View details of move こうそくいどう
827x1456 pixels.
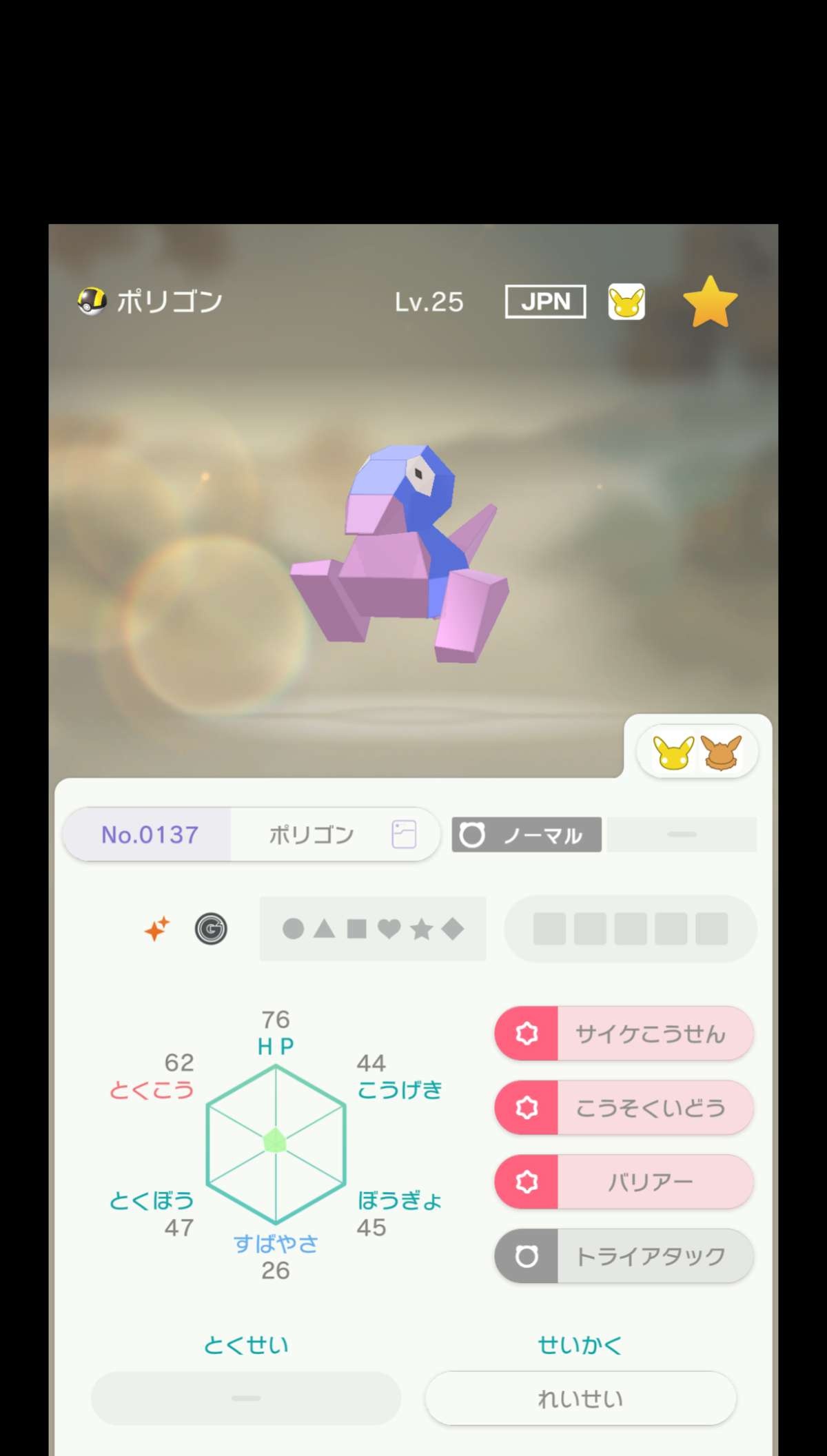pyautogui.click(x=624, y=1108)
